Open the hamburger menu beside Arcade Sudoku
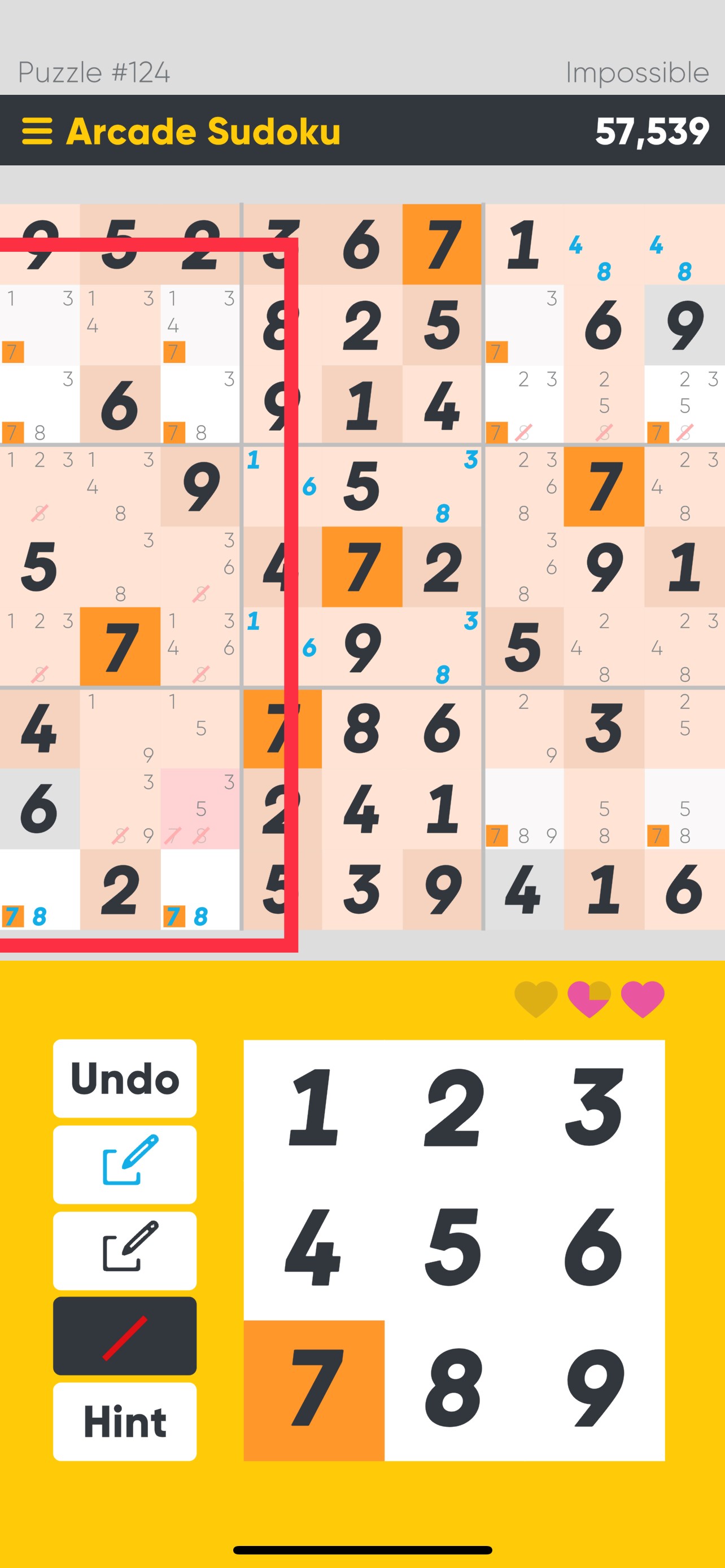Image resolution: width=725 pixels, height=1568 pixels. coord(37,131)
